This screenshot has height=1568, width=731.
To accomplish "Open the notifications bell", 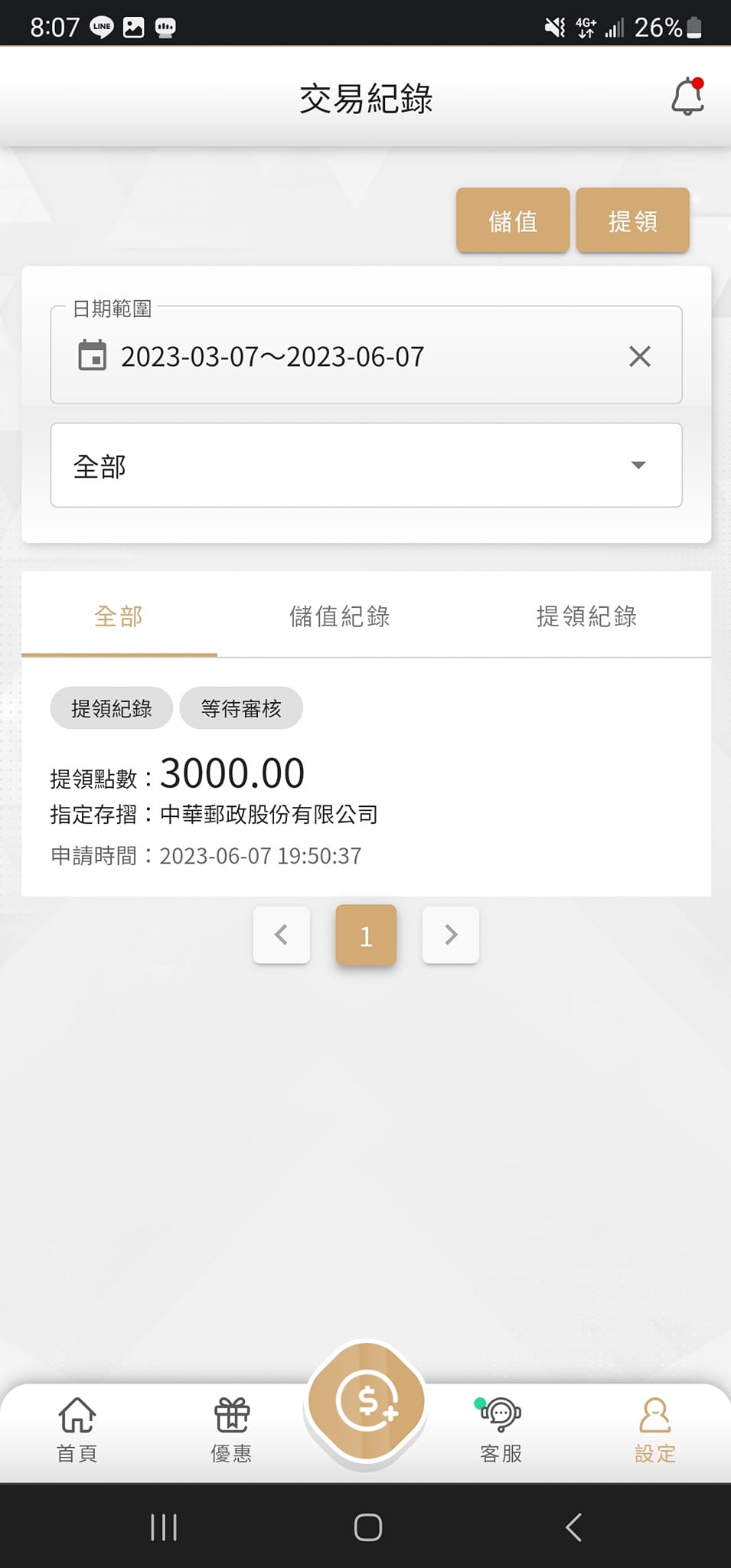I will [x=687, y=96].
